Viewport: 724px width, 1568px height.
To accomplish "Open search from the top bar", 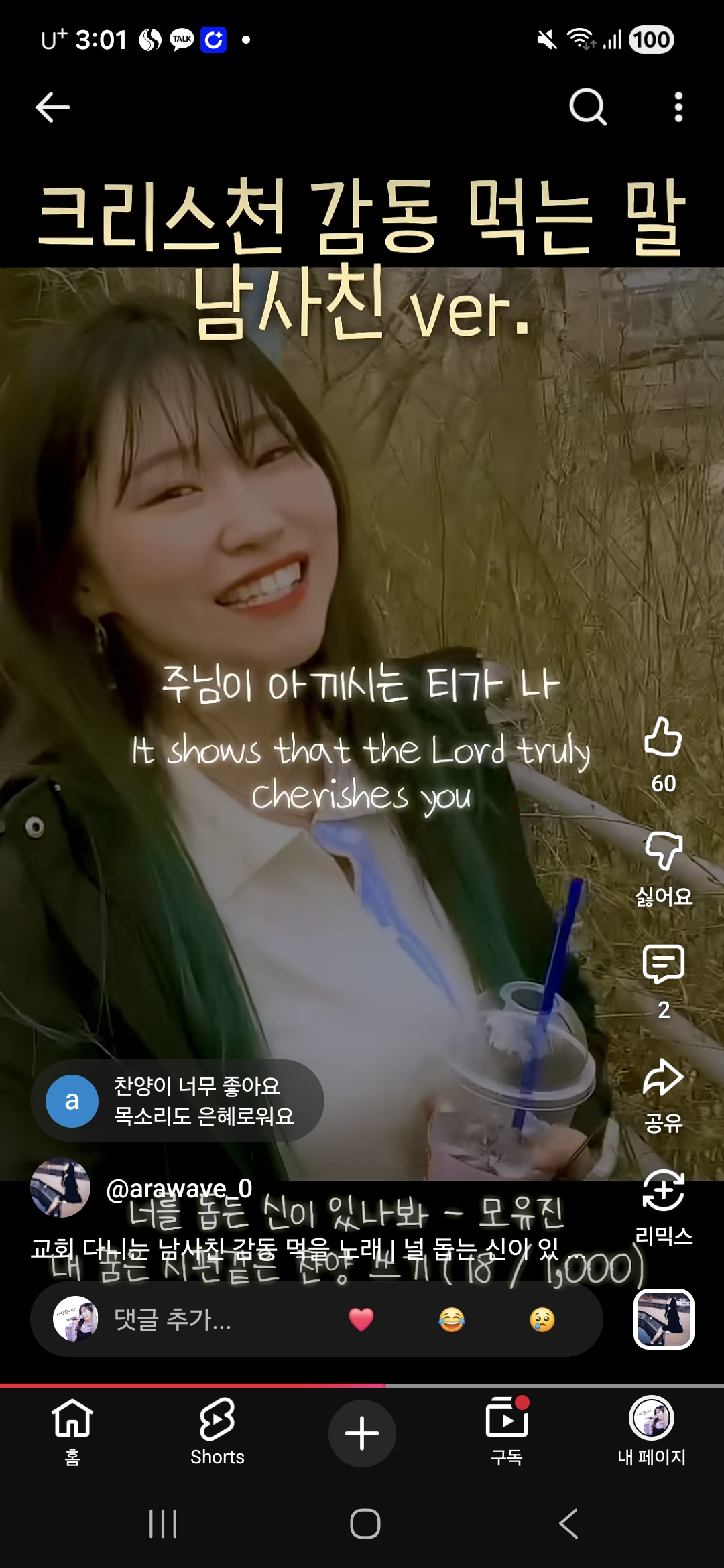I will [588, 107].
